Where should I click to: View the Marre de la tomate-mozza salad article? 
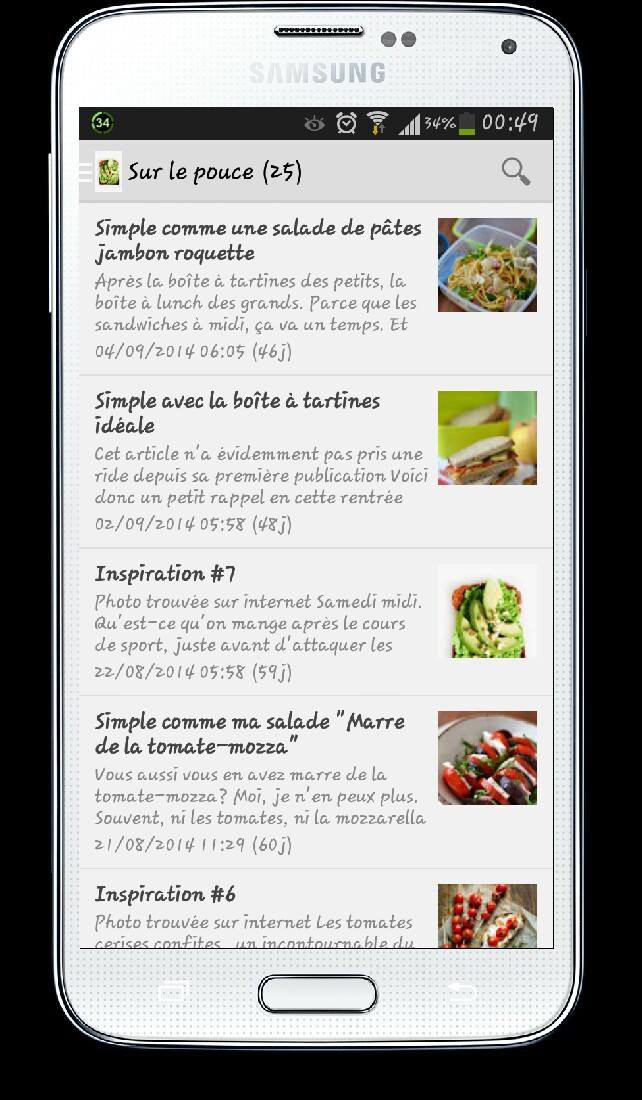click(258, 734)
